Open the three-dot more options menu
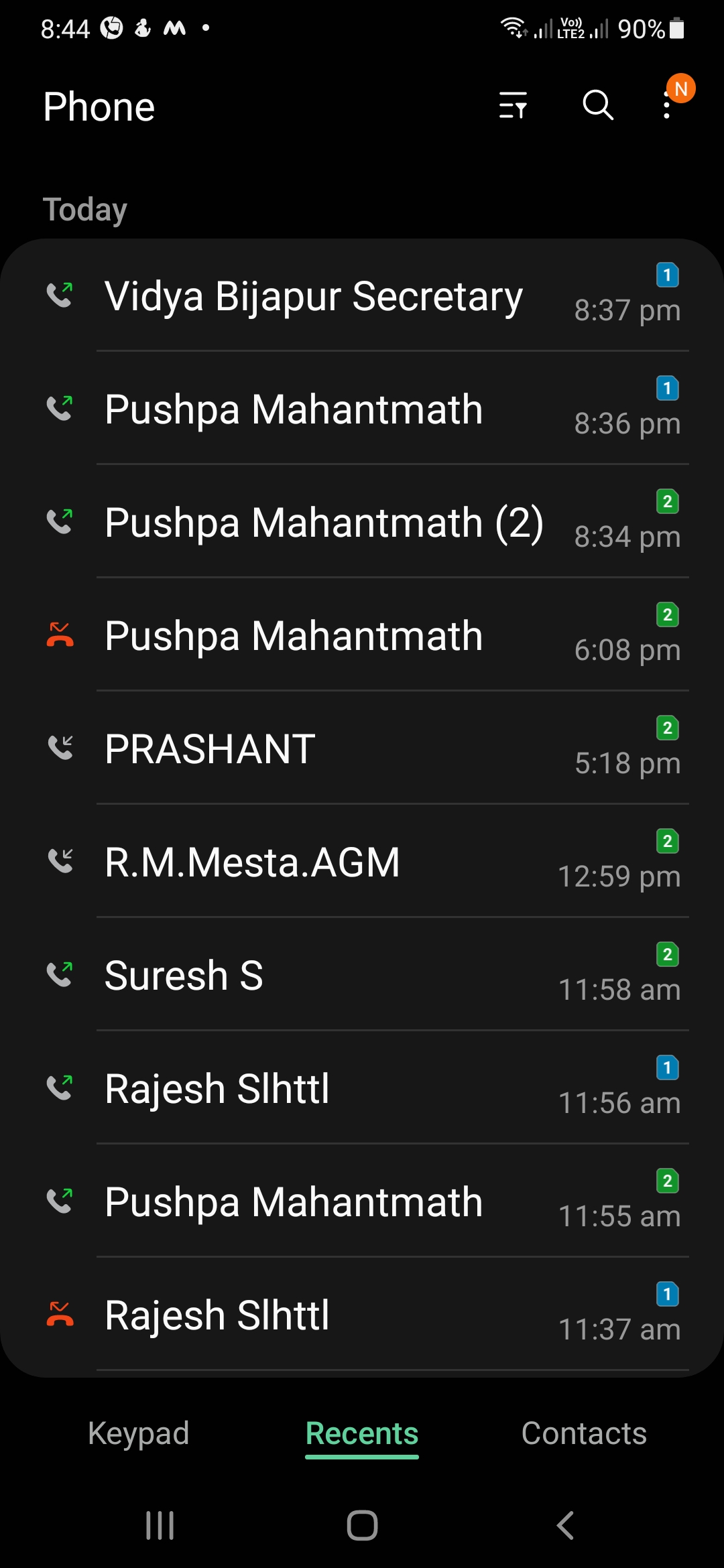The image size is (724, 1568). tap(666, 106)
